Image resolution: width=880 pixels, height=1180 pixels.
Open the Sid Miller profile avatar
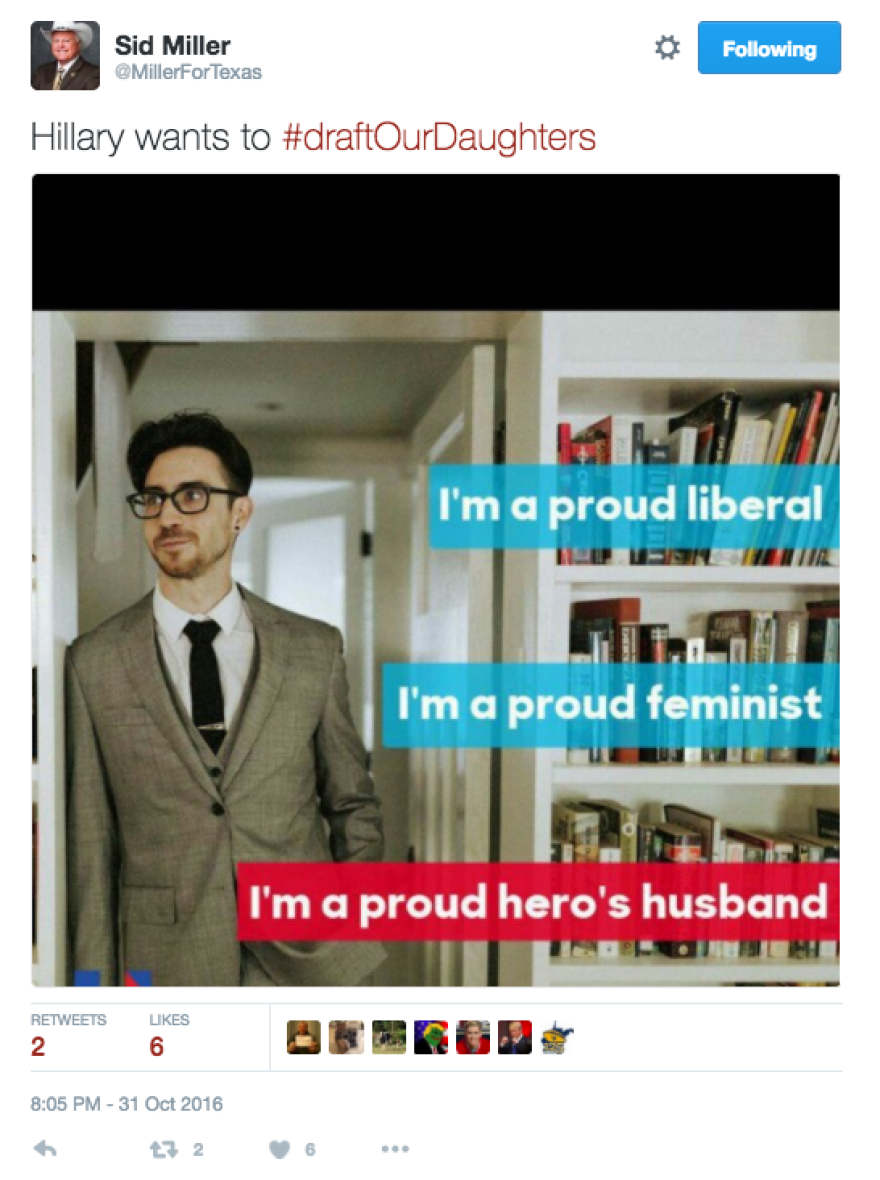65,56
